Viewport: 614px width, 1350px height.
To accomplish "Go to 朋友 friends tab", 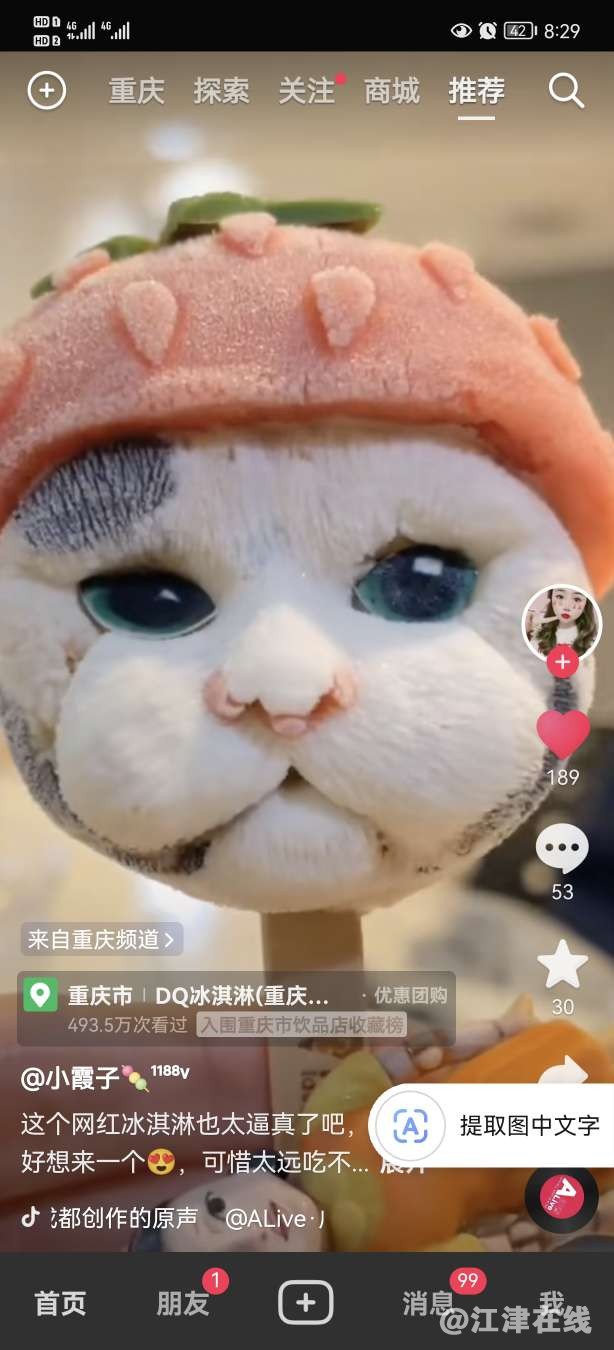I will coord(183,1303).
